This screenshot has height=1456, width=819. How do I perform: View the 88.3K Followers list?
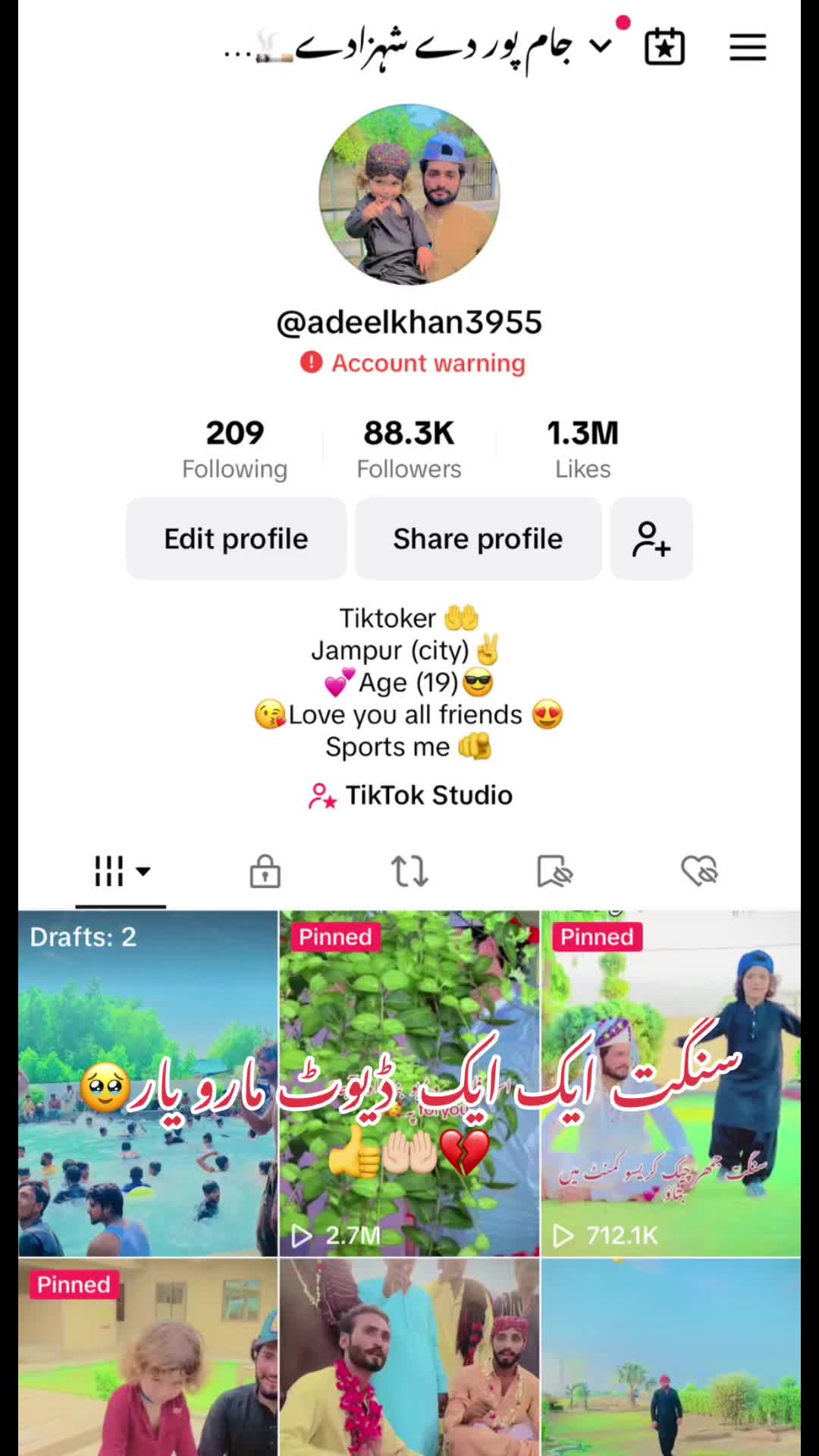tap(409, 449)
